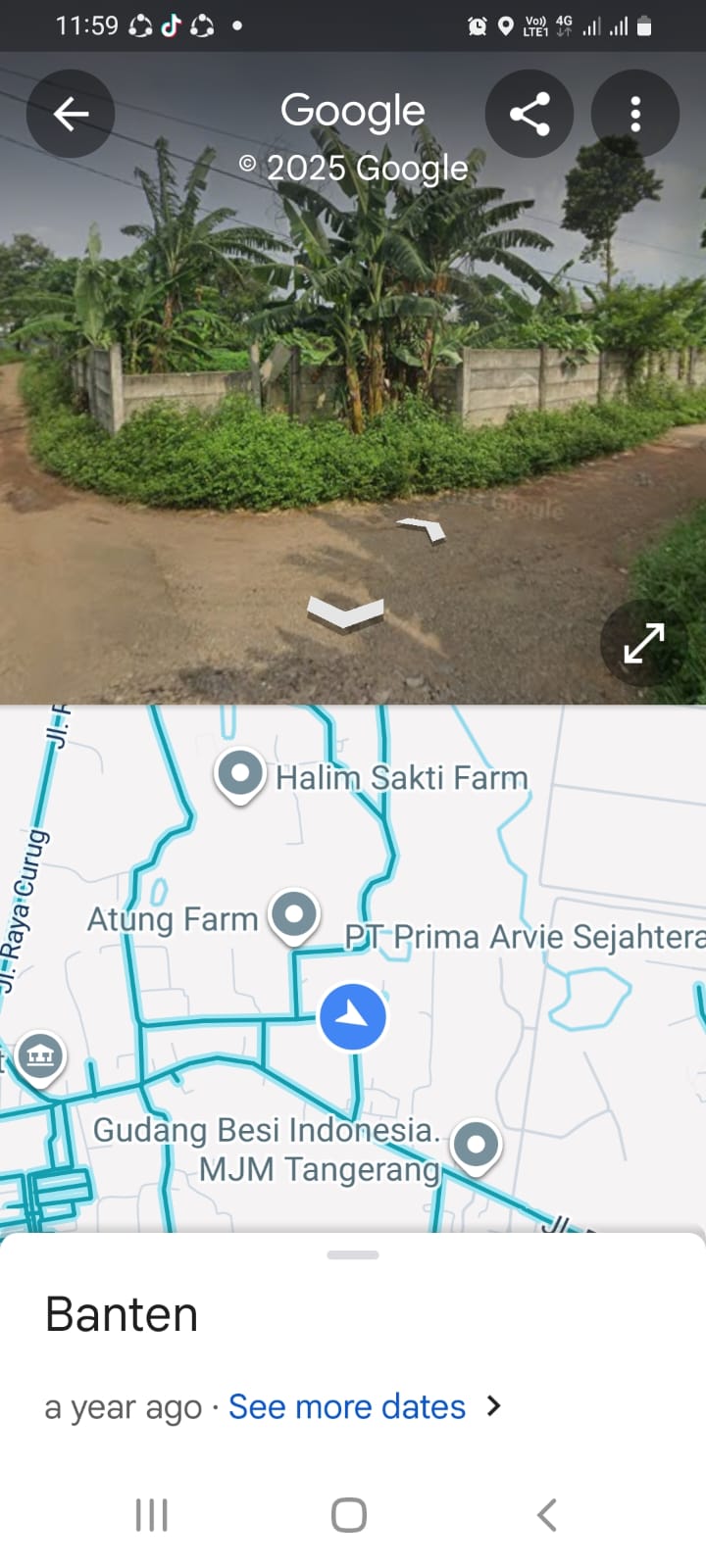The width and height of the screenshot is (706, 1568).
Task: Open the three-dot overflow menu
Action: pyautogui.click(x=635, y=114)
